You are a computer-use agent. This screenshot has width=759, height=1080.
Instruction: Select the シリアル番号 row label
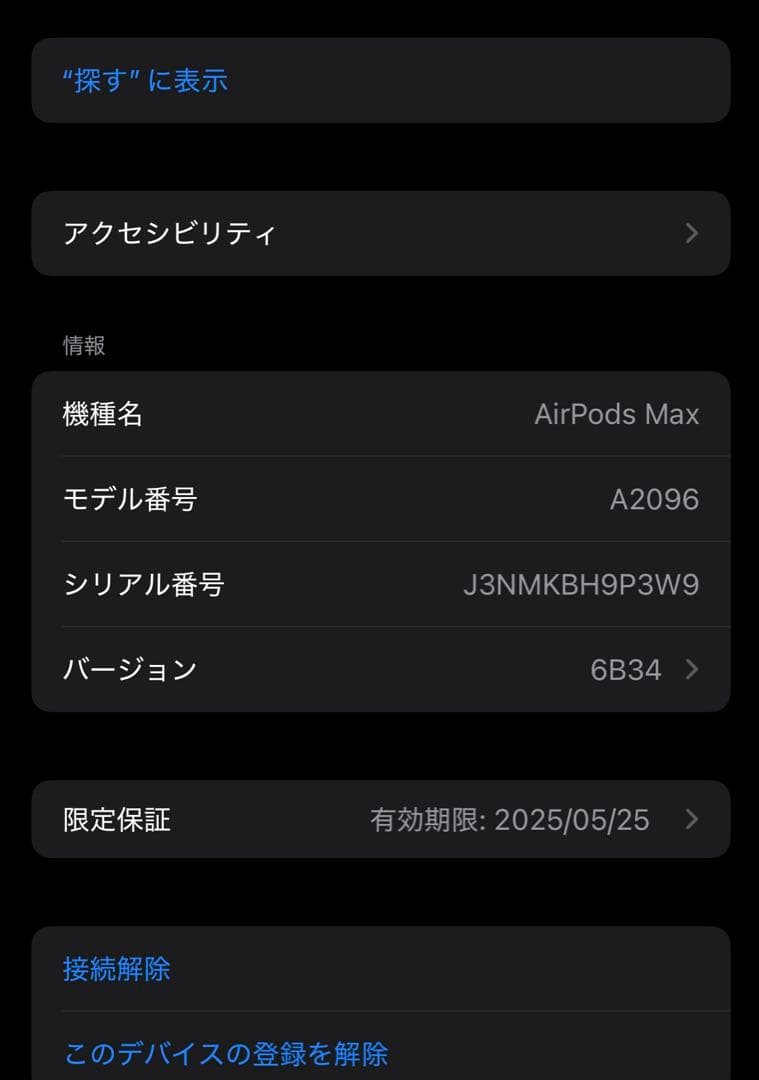pyautogui.click(x=145, y=585)
